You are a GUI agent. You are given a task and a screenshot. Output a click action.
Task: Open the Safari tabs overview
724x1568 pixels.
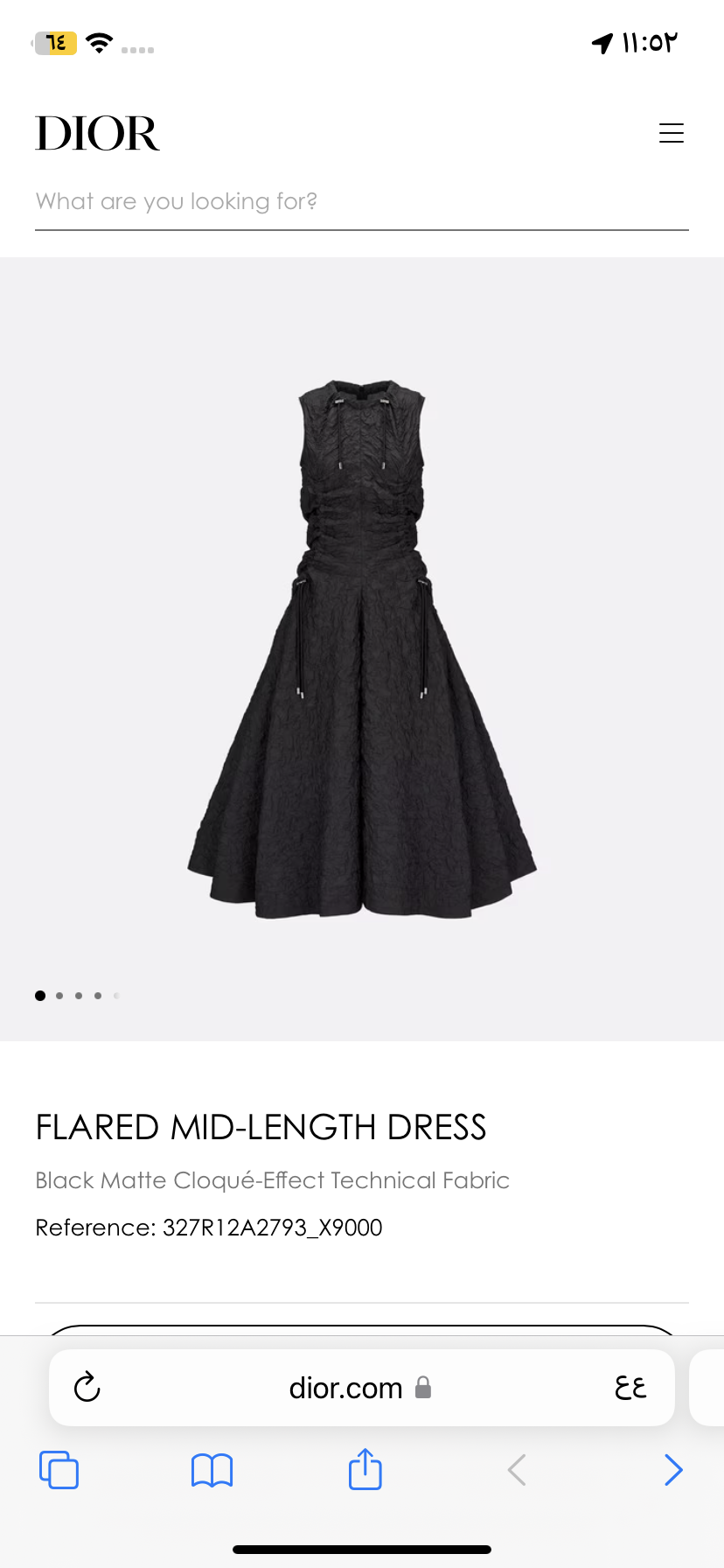pyautogui.click(x=59, y=1470)
